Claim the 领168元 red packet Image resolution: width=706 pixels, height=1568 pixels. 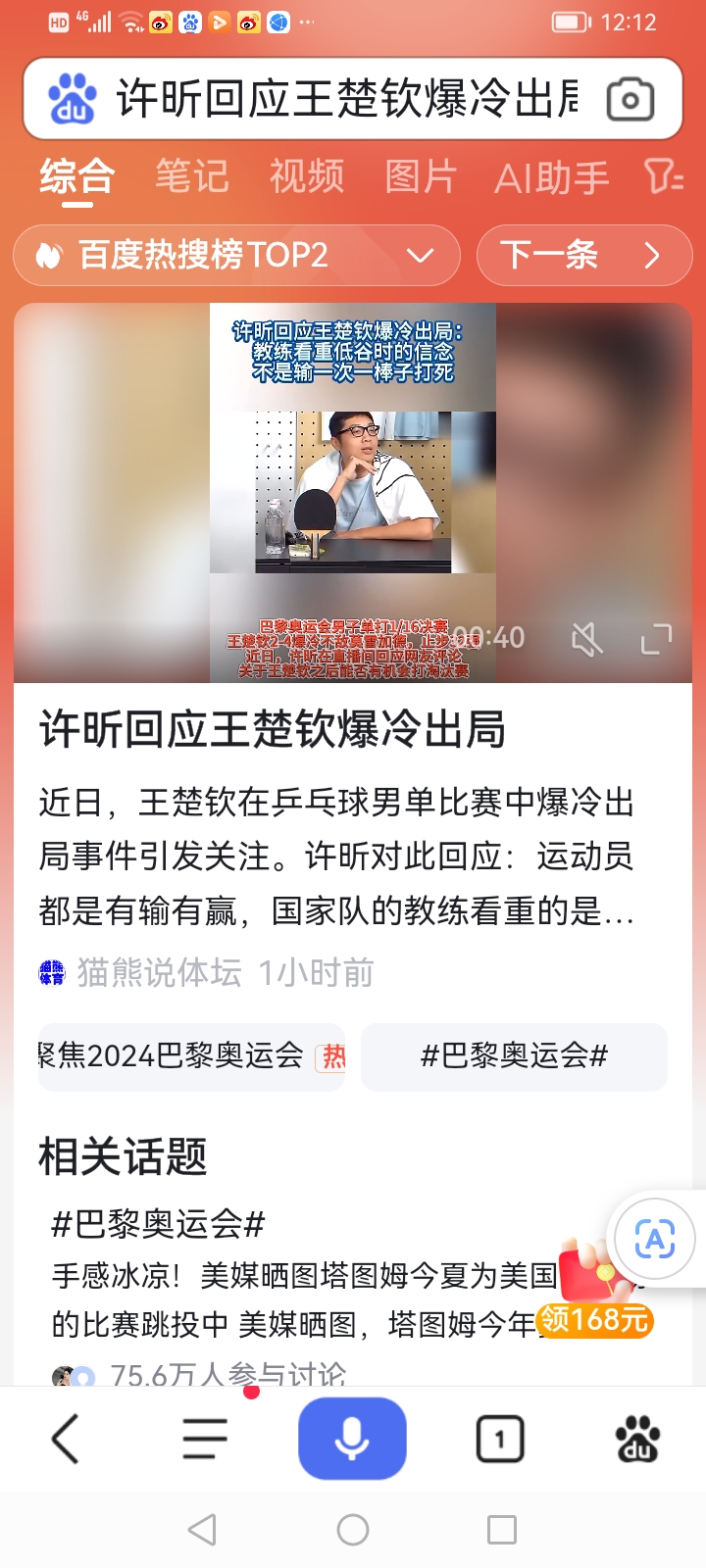594,1320
